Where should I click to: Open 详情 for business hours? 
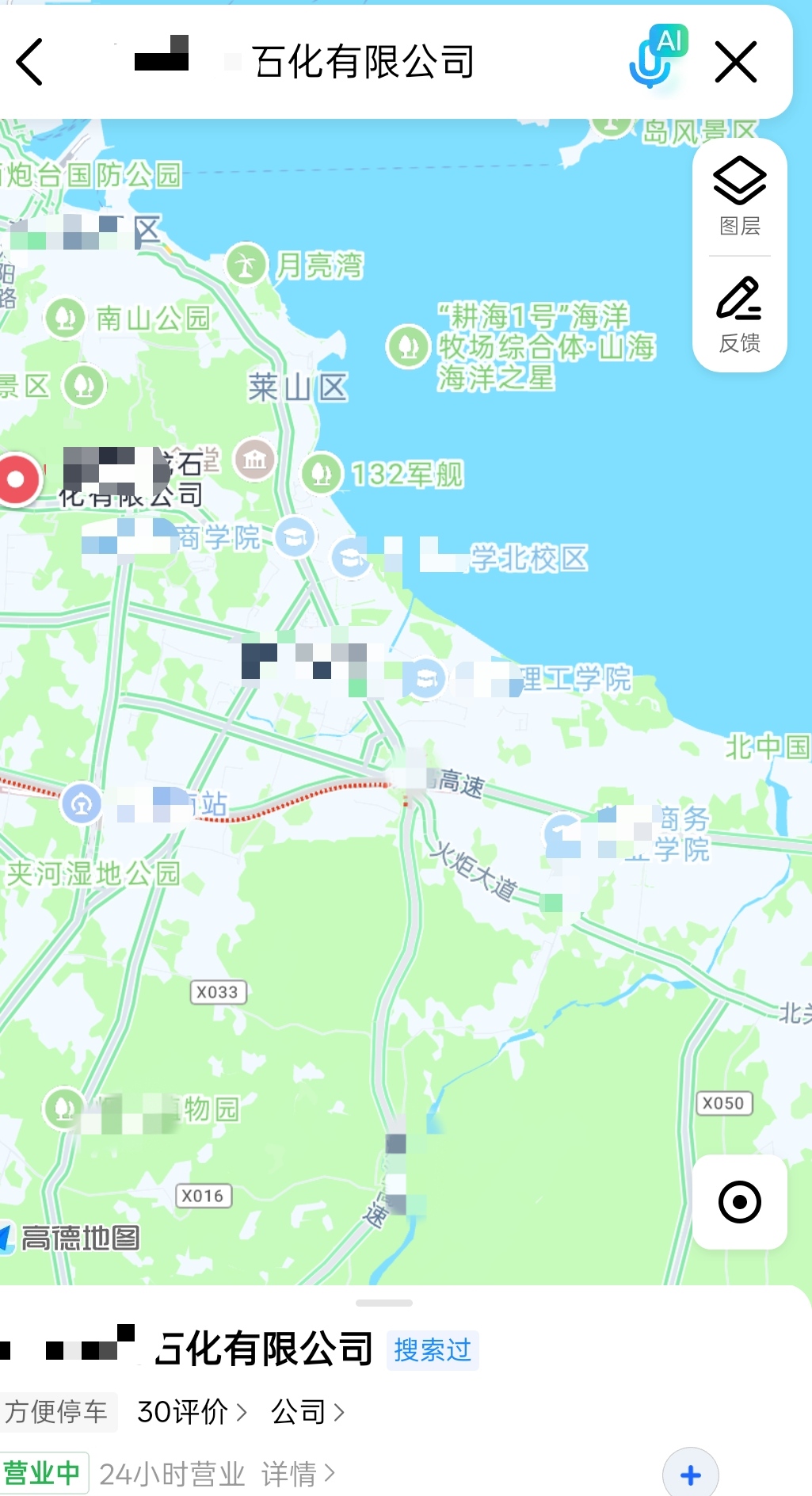(298, 1474)
